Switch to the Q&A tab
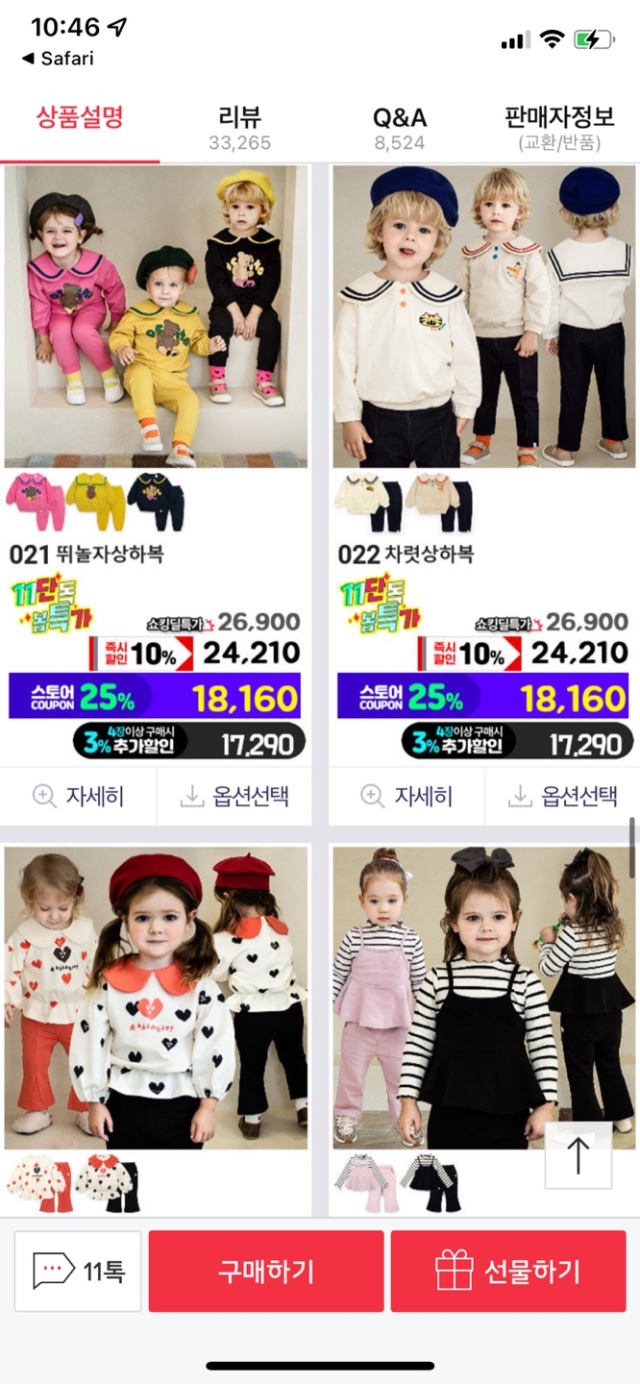Image resolution: width=640 pixels, height=1384 pixels. click(x=400, y=127)
